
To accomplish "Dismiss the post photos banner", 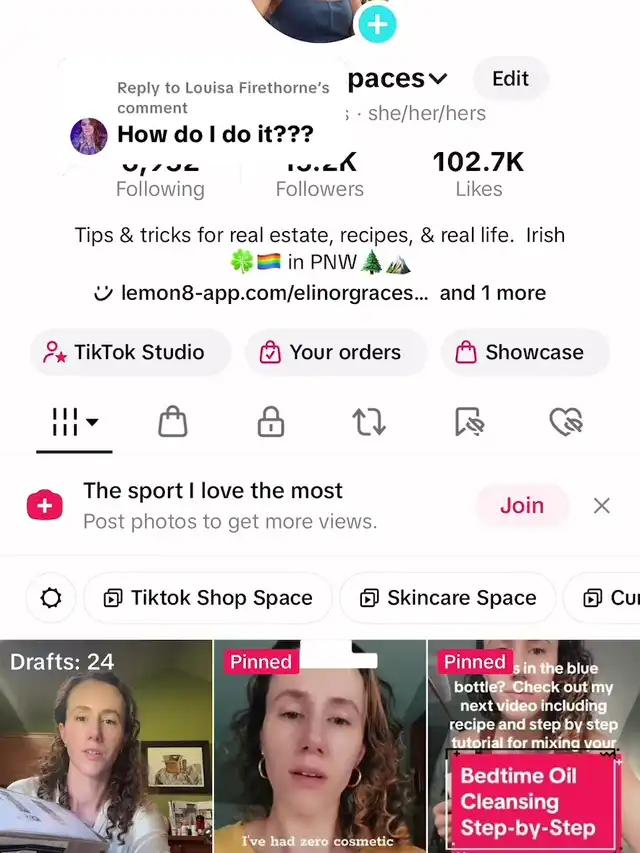I will point(601,506).
